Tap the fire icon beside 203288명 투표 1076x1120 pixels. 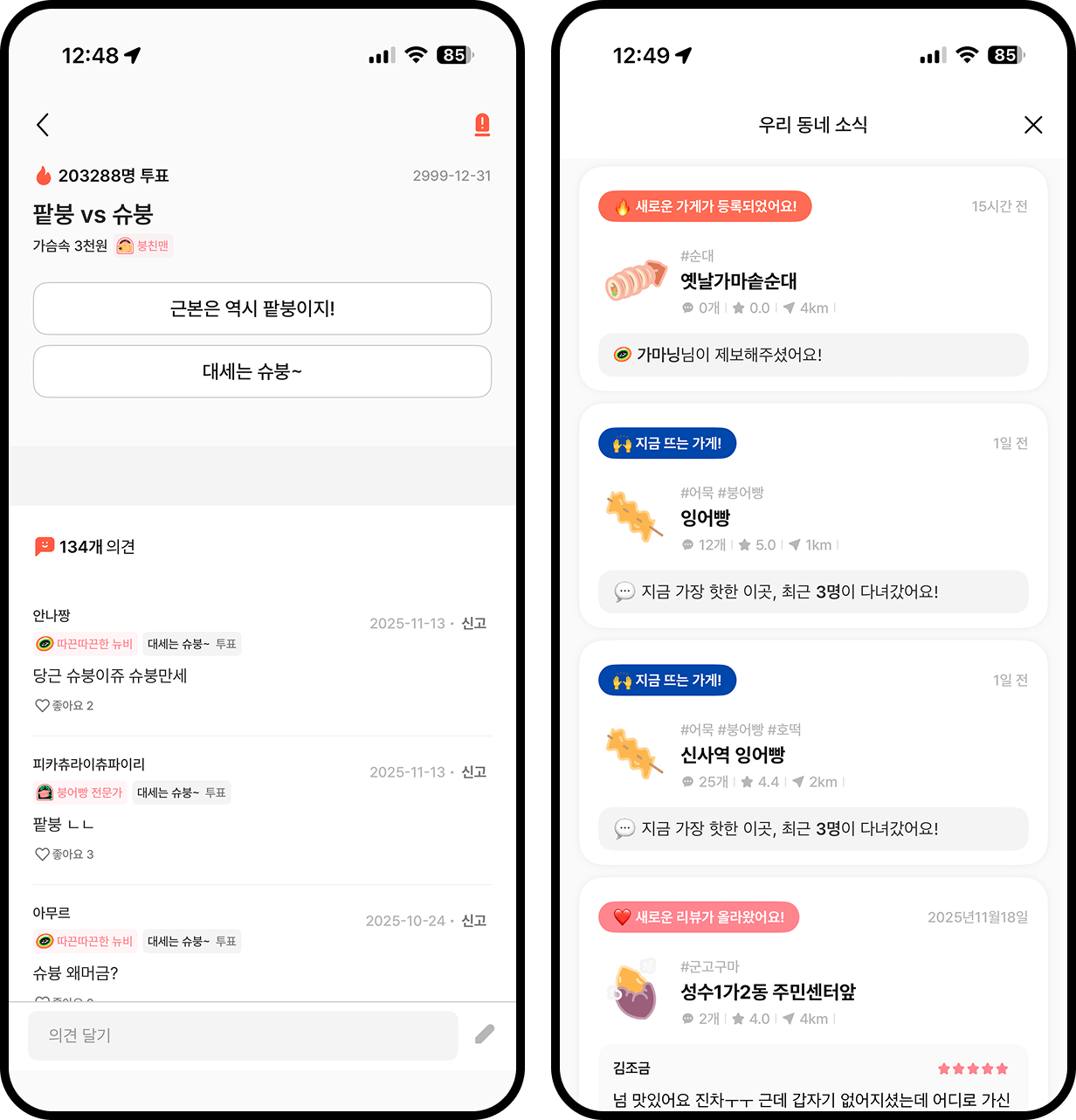point(44,175)
